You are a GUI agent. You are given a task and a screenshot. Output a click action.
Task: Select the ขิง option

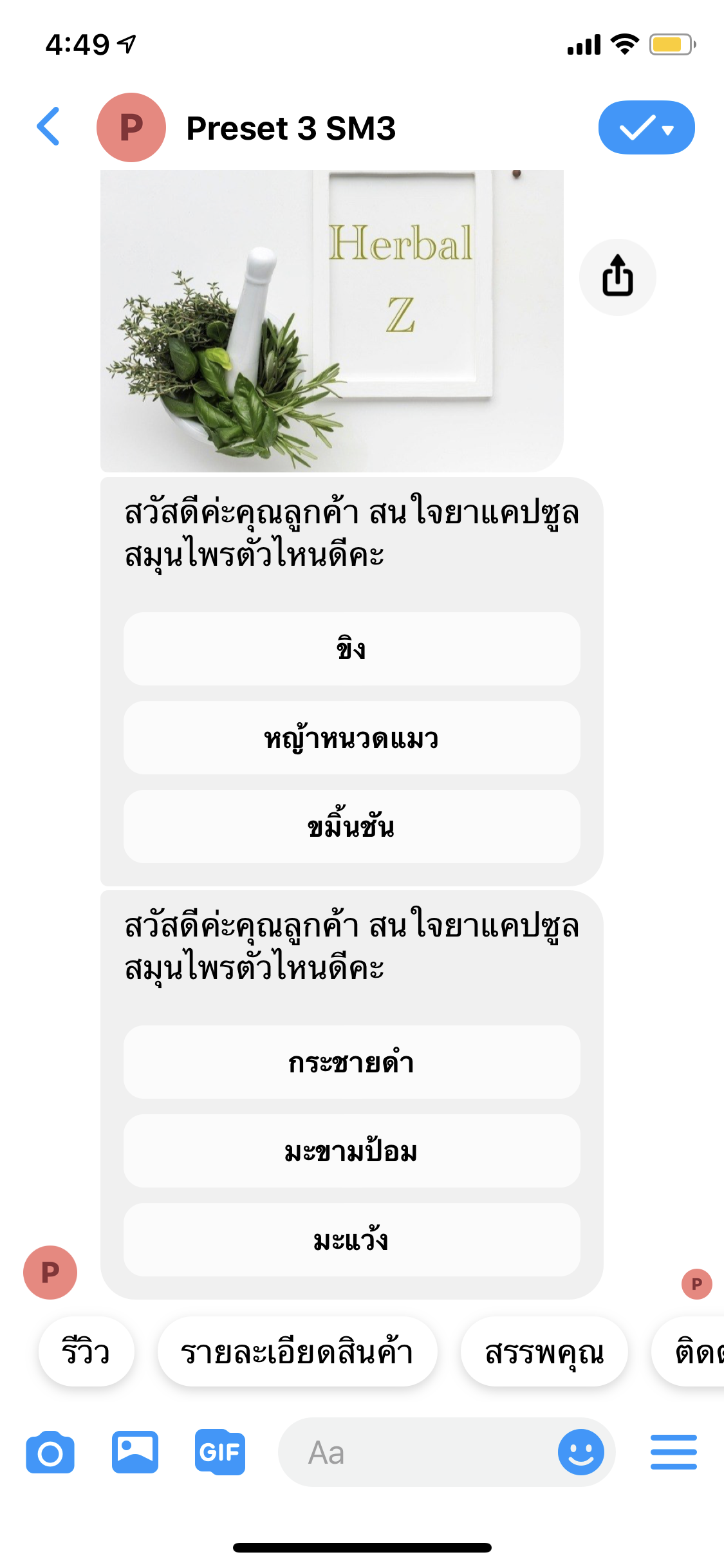tap(351, 649)
